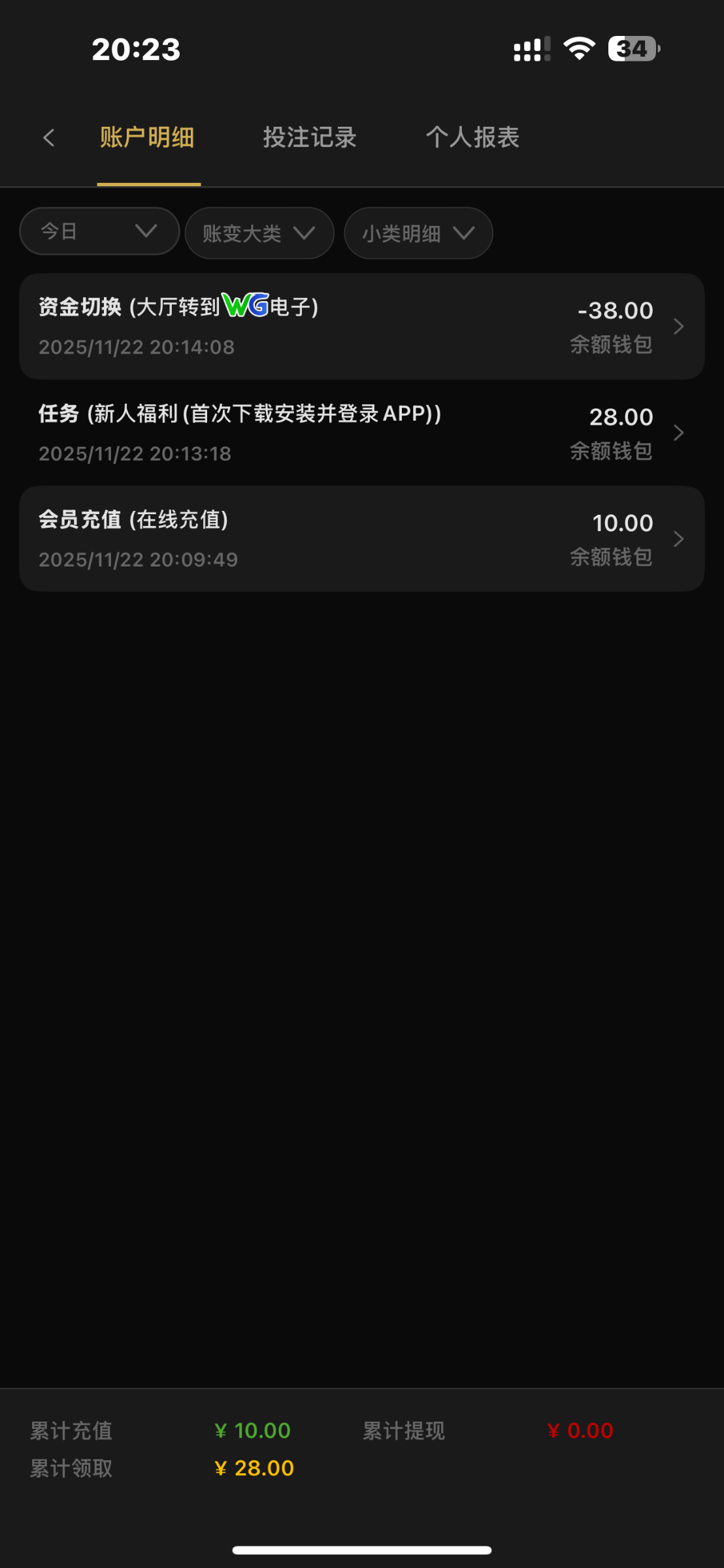
Task: Expand the 今日 date filter dropdown
Action: tap(99, 231)
